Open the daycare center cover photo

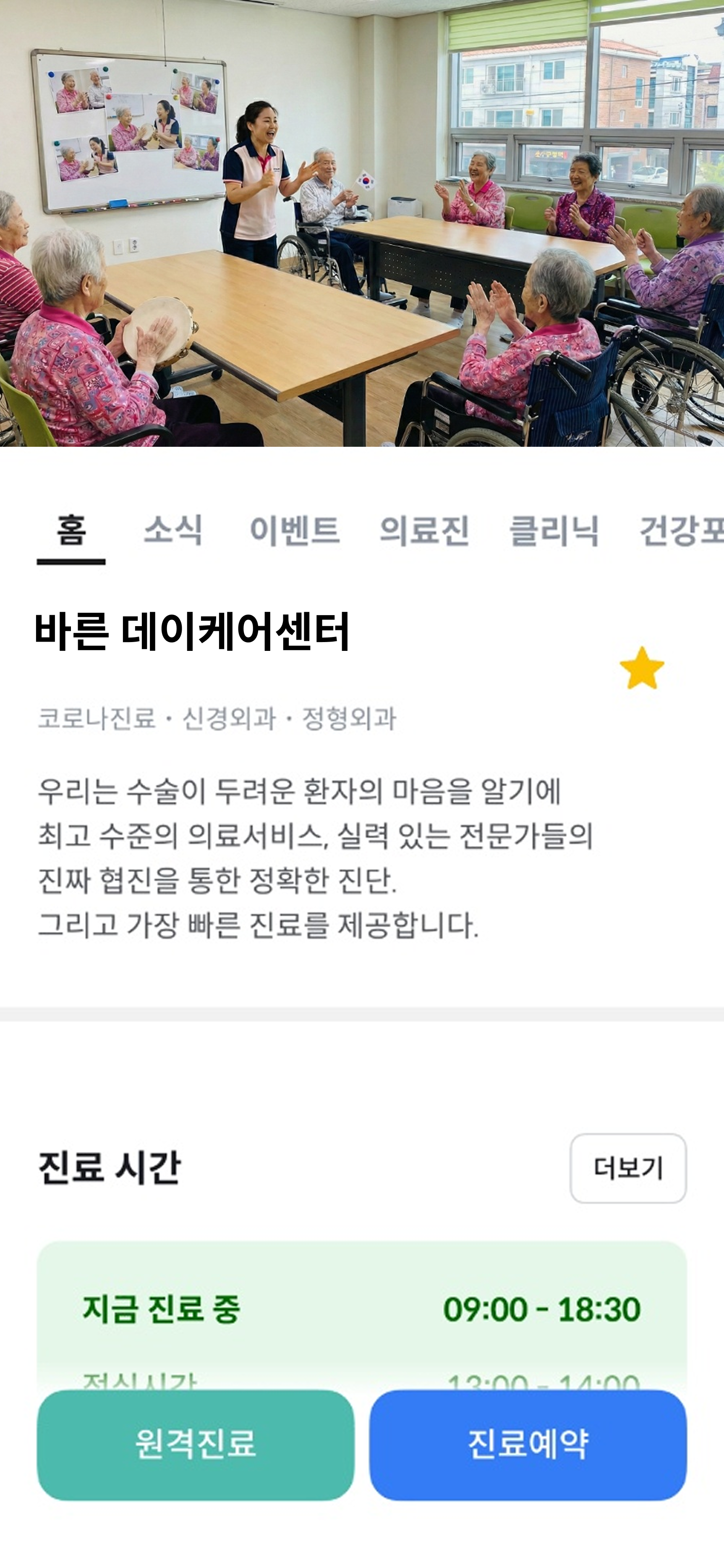(362, 225)
